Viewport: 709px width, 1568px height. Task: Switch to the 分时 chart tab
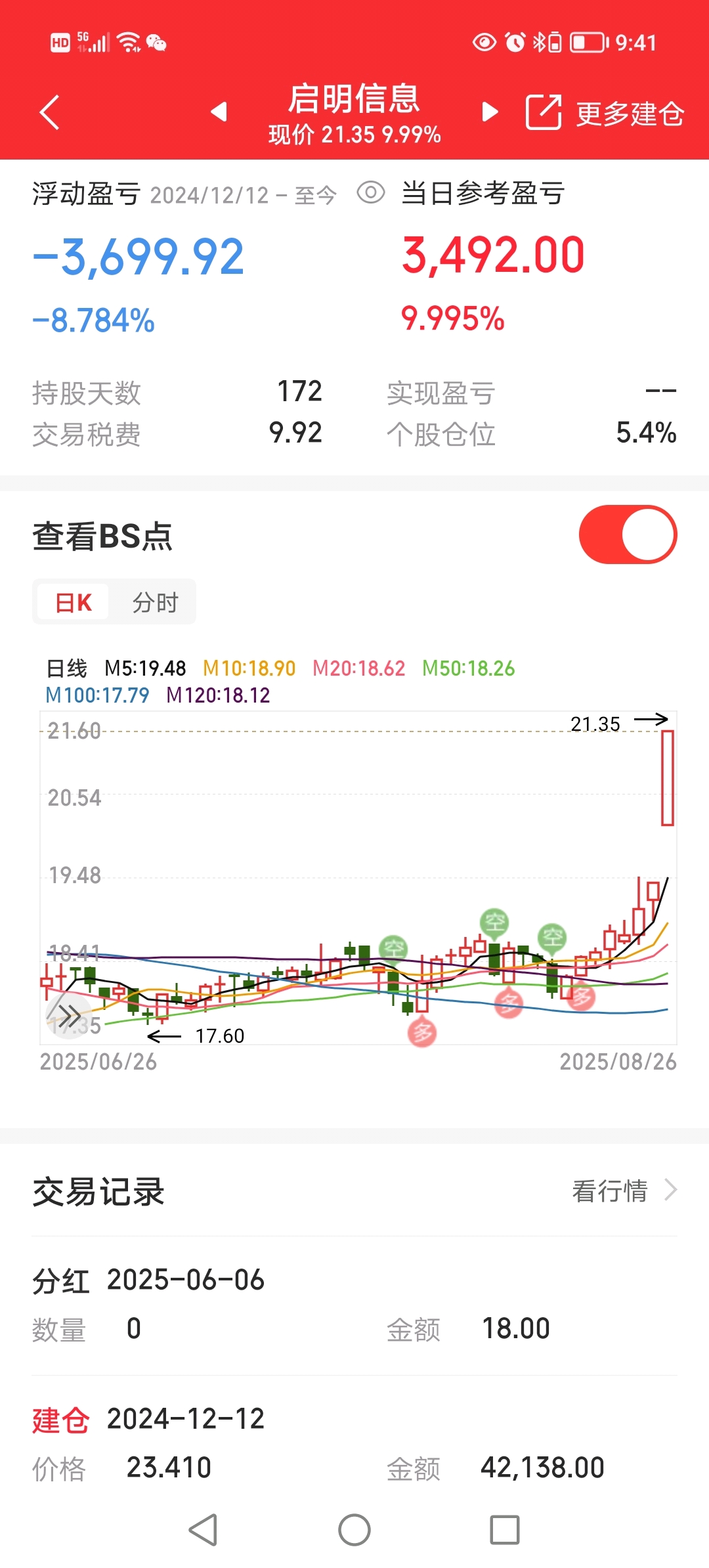click(155, 602)
